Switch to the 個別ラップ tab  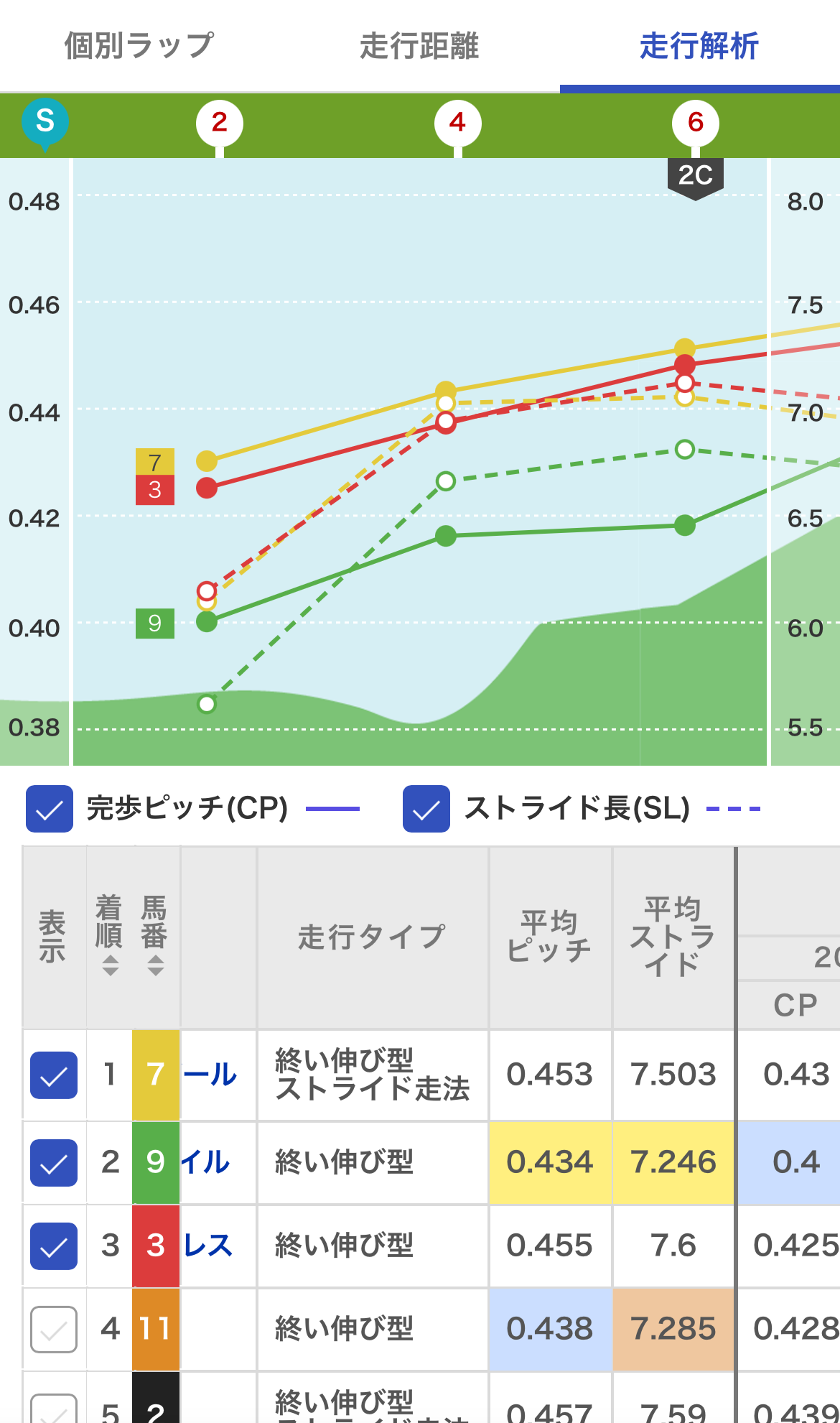pyautogui.click(x=139, y=46)
